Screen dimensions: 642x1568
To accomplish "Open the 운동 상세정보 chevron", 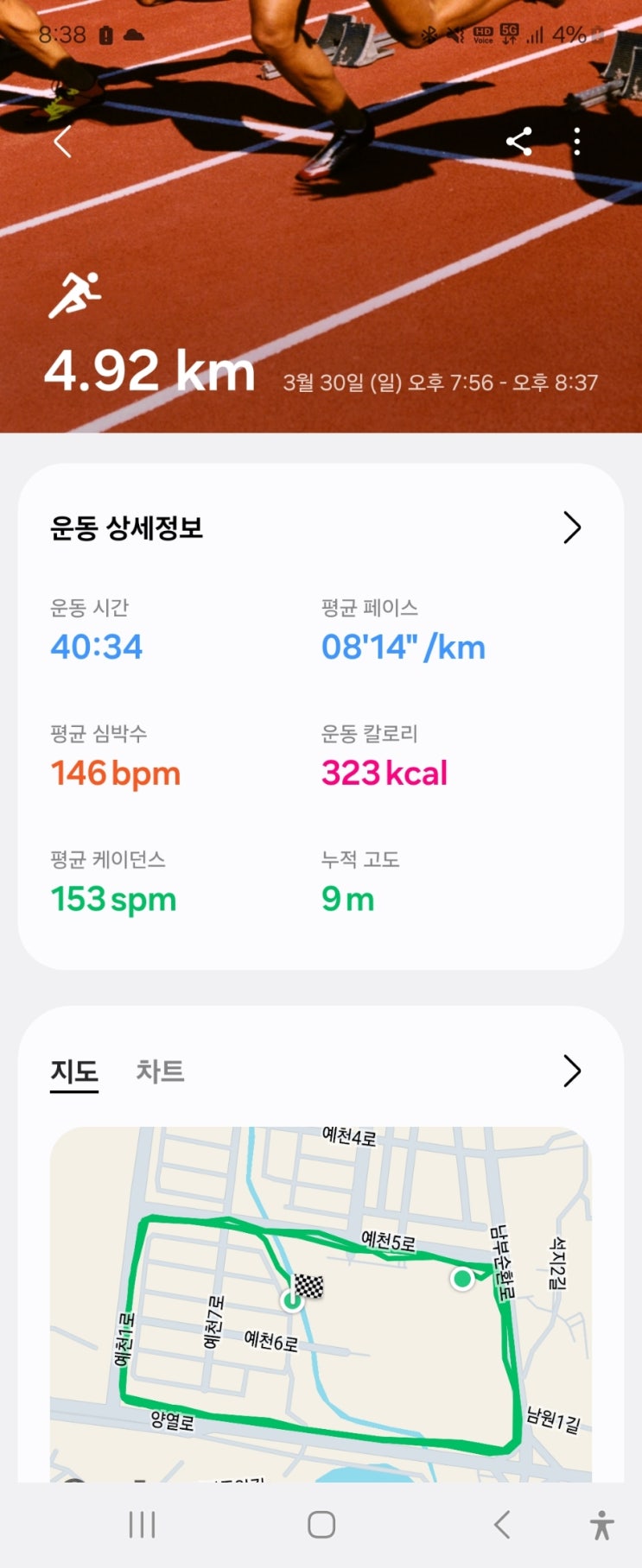I will 572,528.
